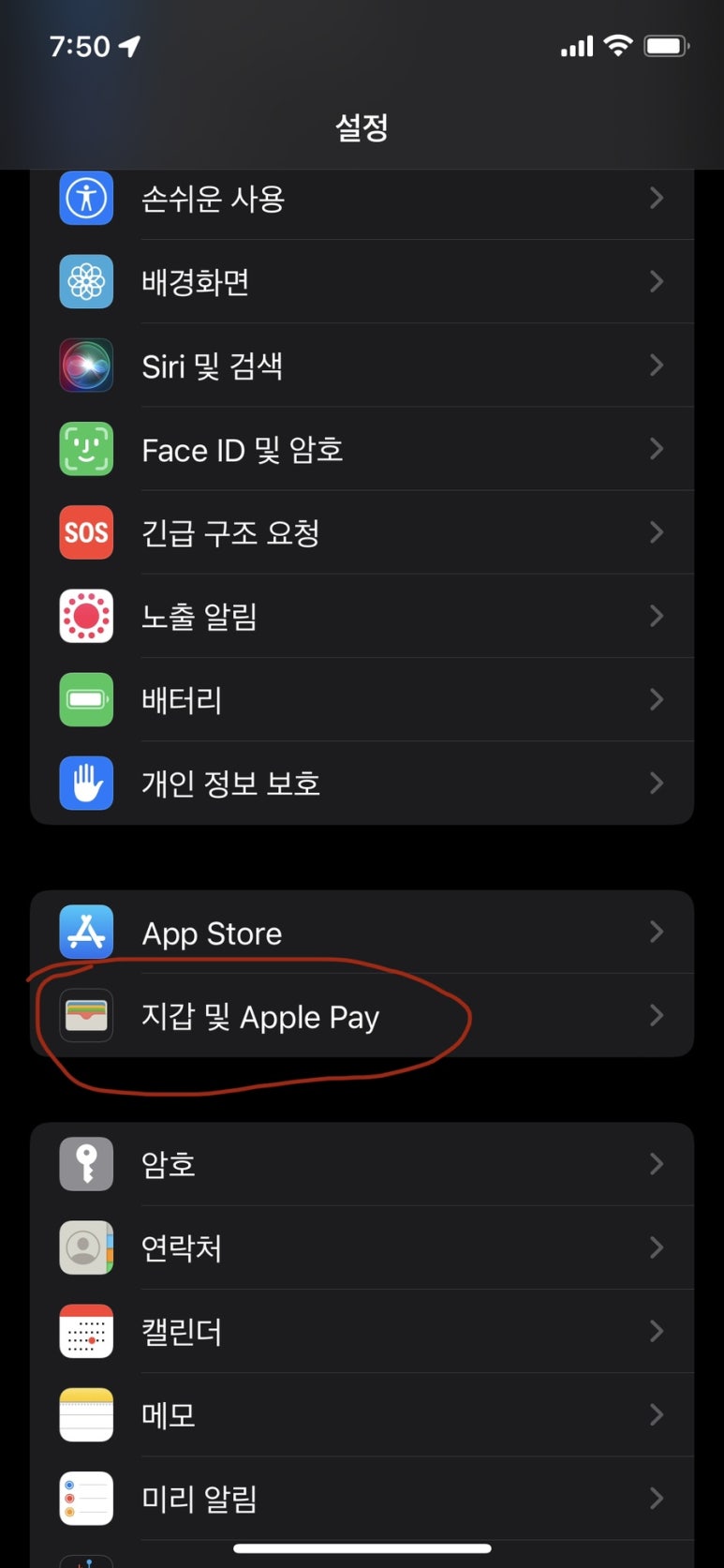
Task: Open the 암호 row
Action: (362, 1164)
